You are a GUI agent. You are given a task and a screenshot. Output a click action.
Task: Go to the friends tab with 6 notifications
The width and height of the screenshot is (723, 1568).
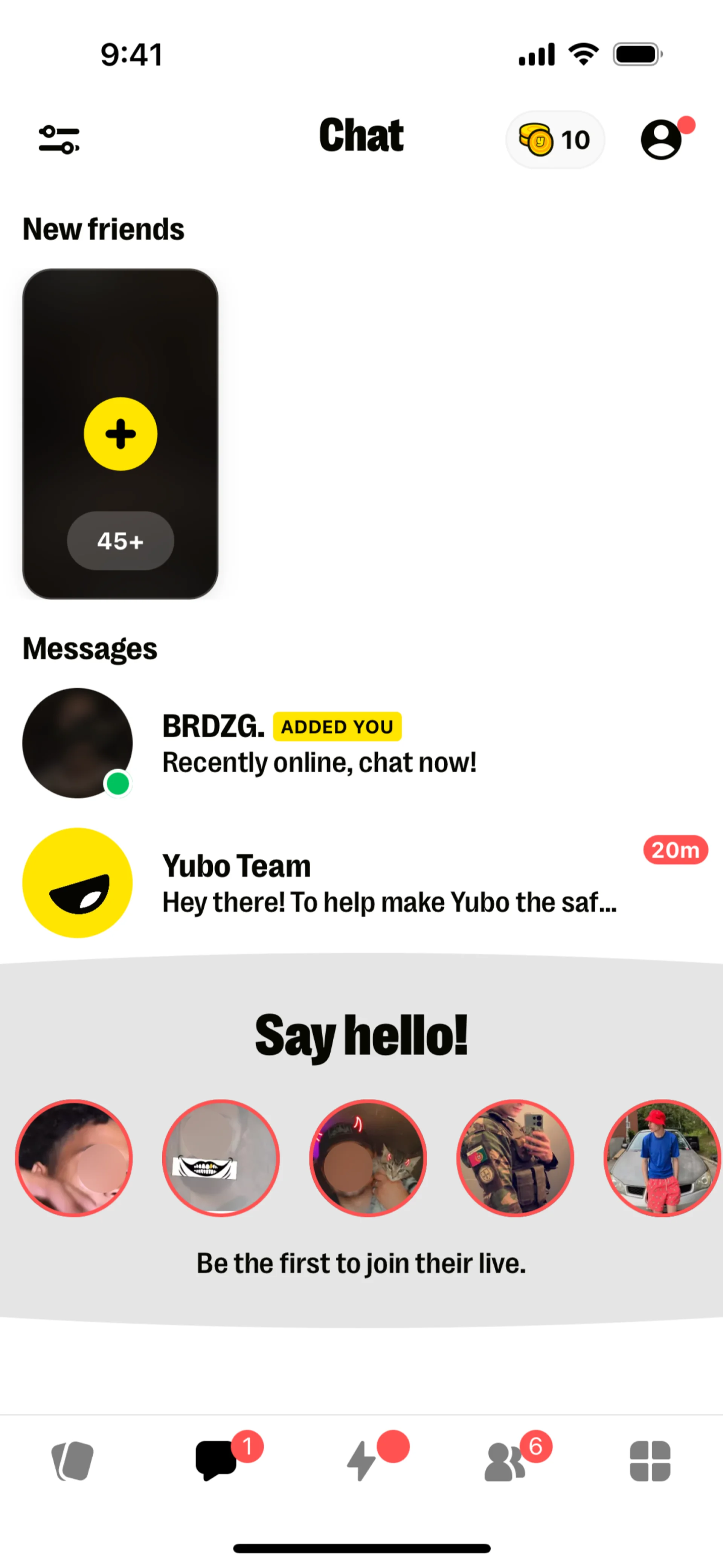(x=505, y=1461)
